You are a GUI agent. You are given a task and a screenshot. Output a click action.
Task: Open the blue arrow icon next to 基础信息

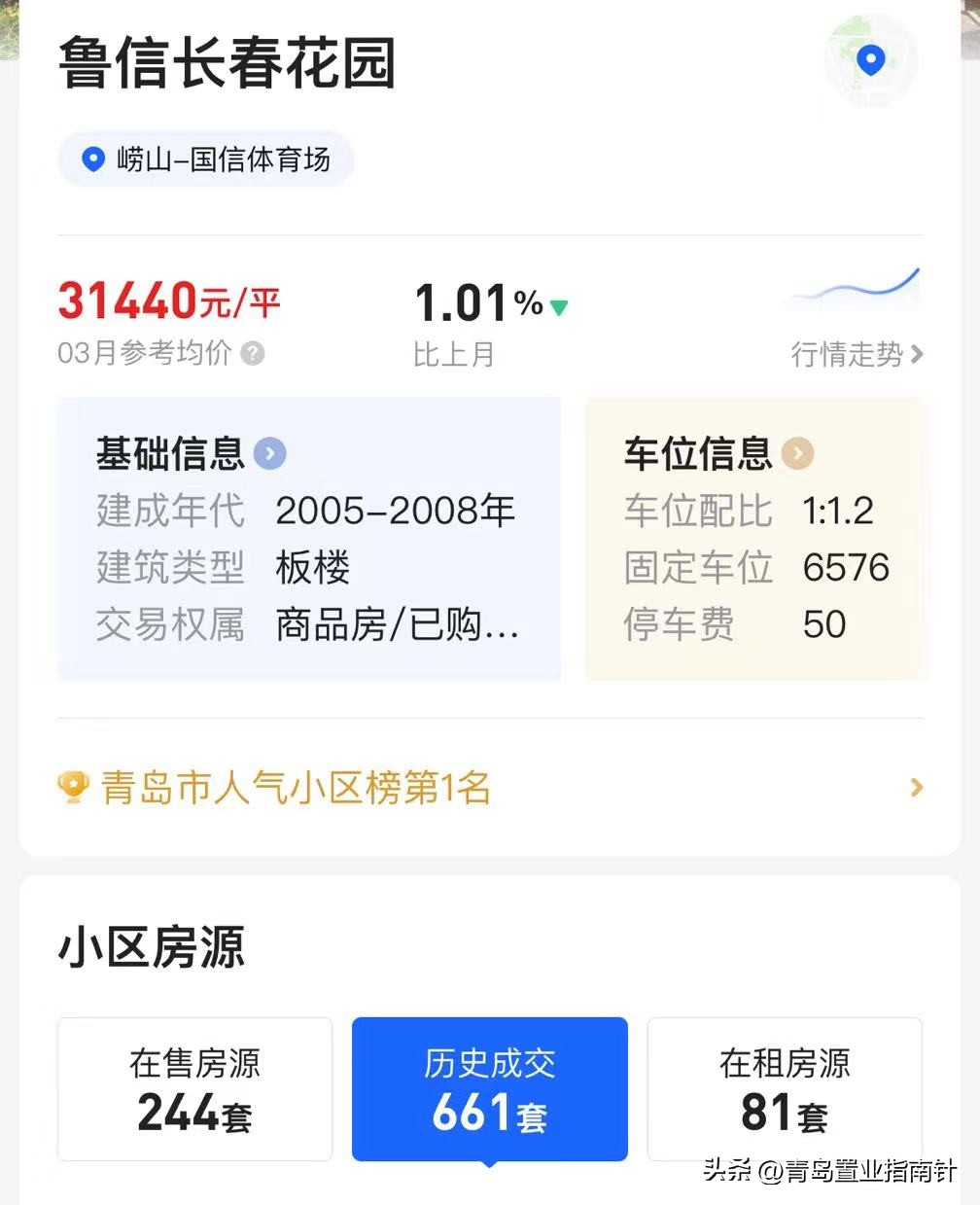[269, 453]
